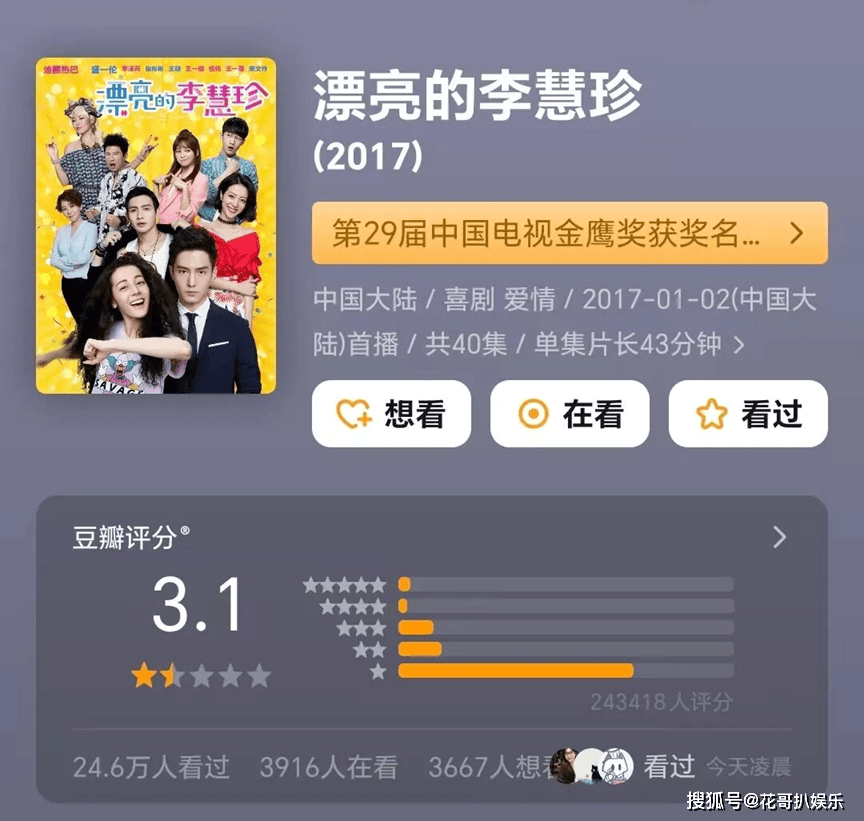Screen dimensions: 864x821
Task: Expand the show's details info line
Action: 739,346
